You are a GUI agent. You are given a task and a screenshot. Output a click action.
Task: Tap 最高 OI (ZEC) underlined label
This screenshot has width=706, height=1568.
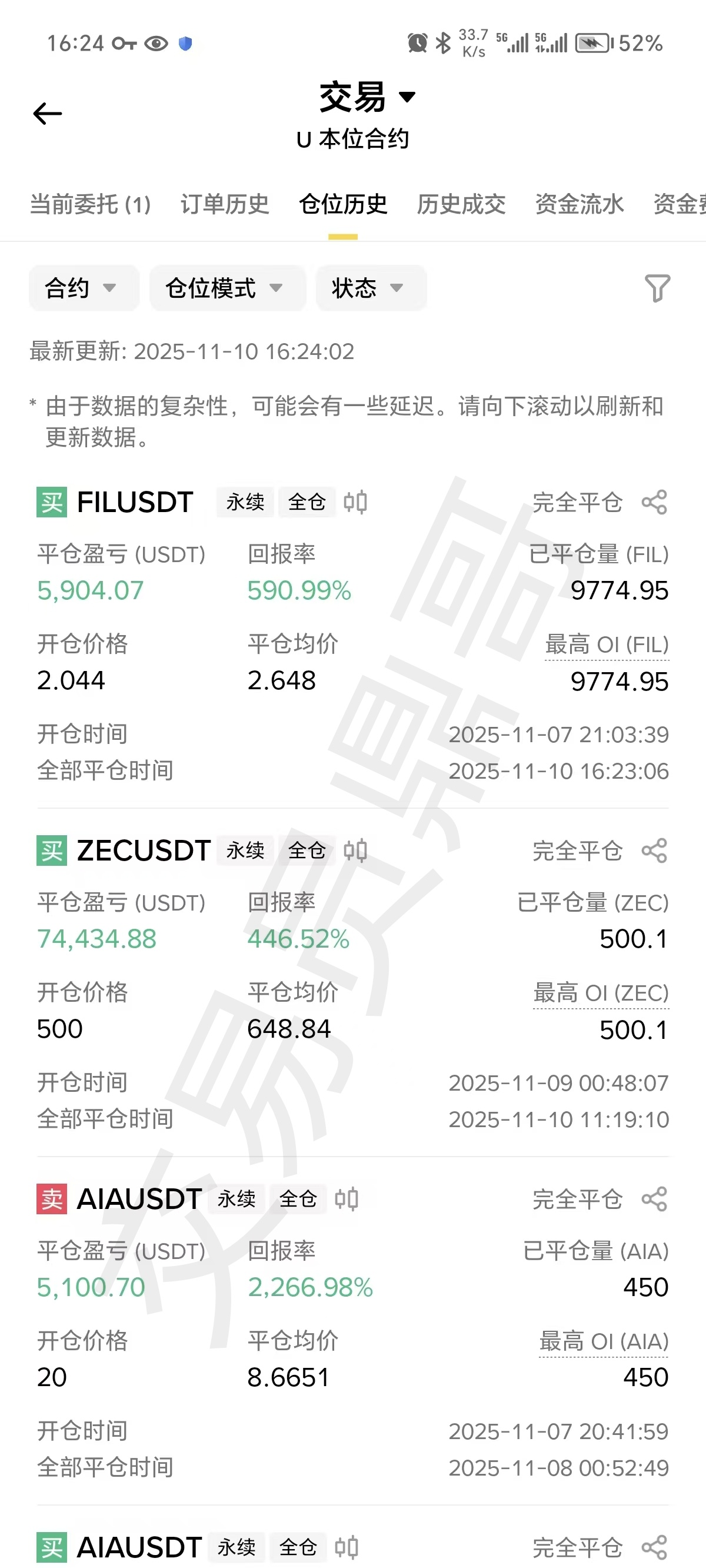click(601, 994)
